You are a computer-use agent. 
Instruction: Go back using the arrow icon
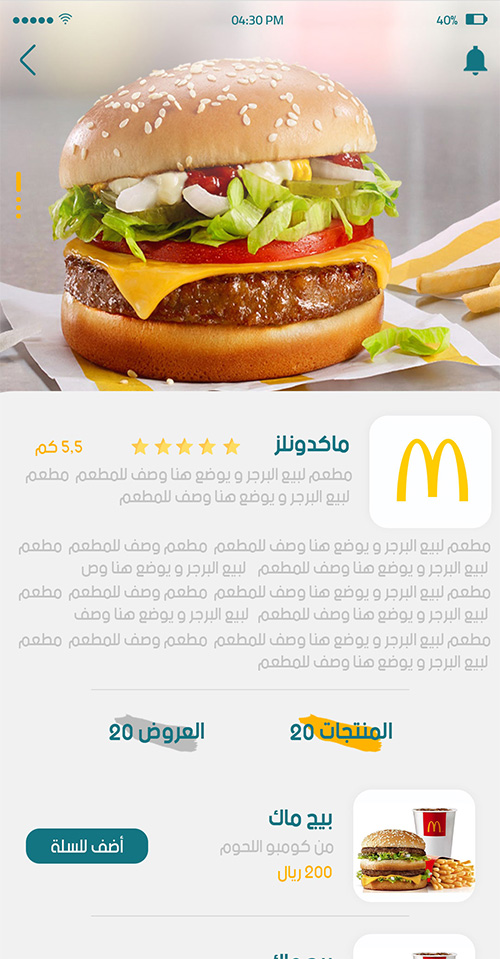[x=28, y=60]
